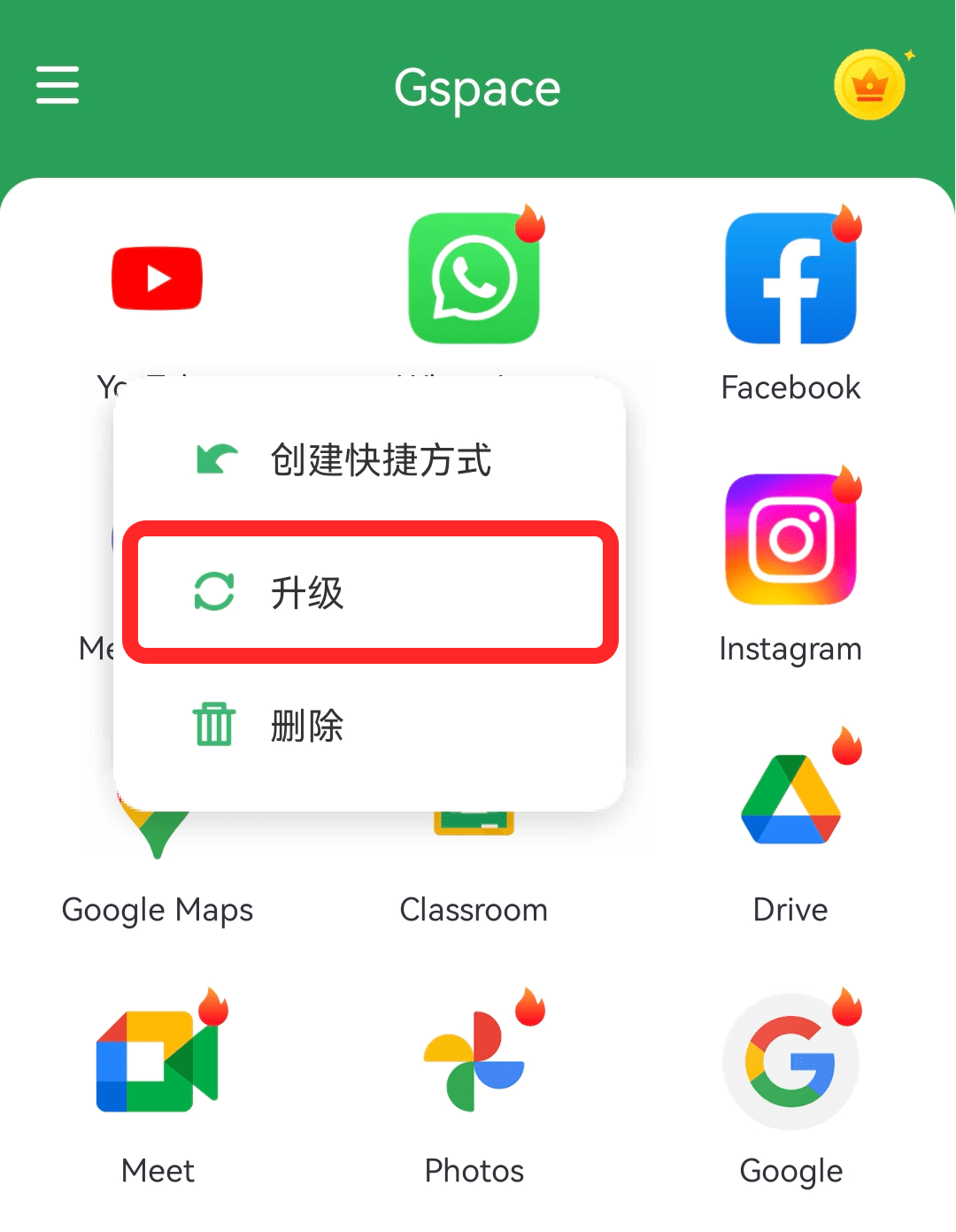Open the Photos app
This screenshot has height=1232, width=956.
pyautogui.click(x=474, y=1060)
